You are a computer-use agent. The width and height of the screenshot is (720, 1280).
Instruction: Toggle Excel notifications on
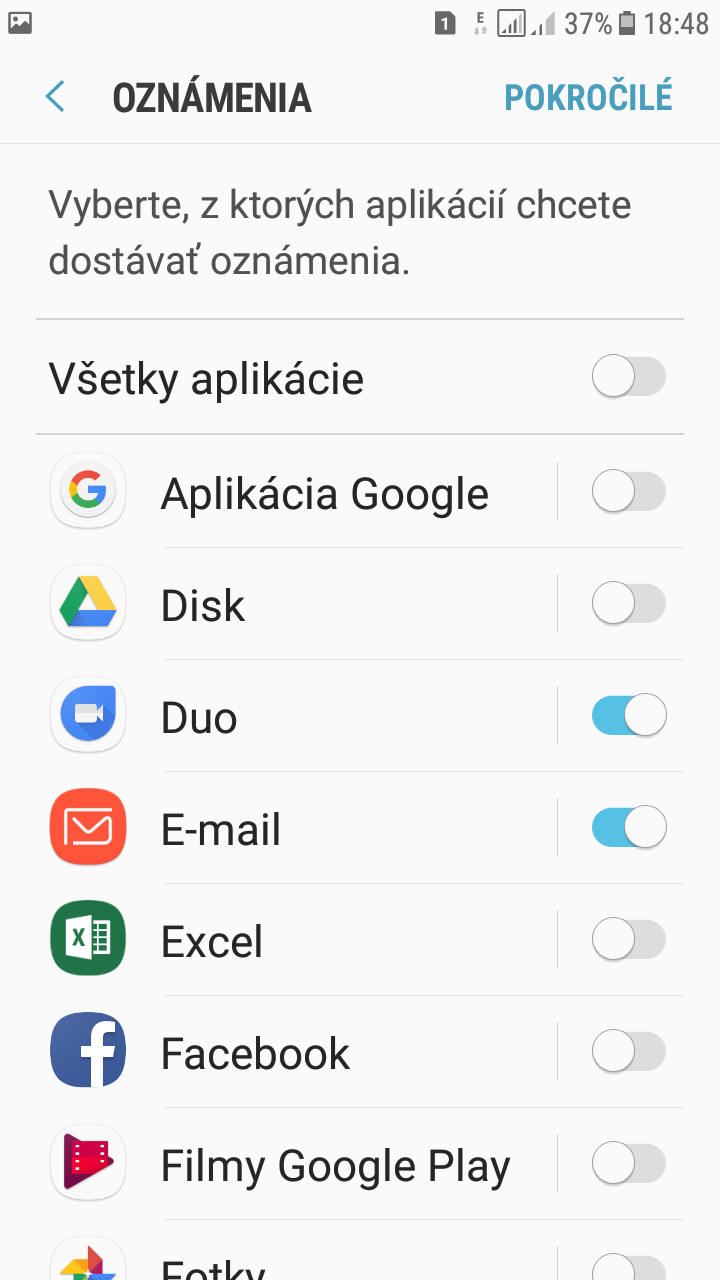coord(628,940)
